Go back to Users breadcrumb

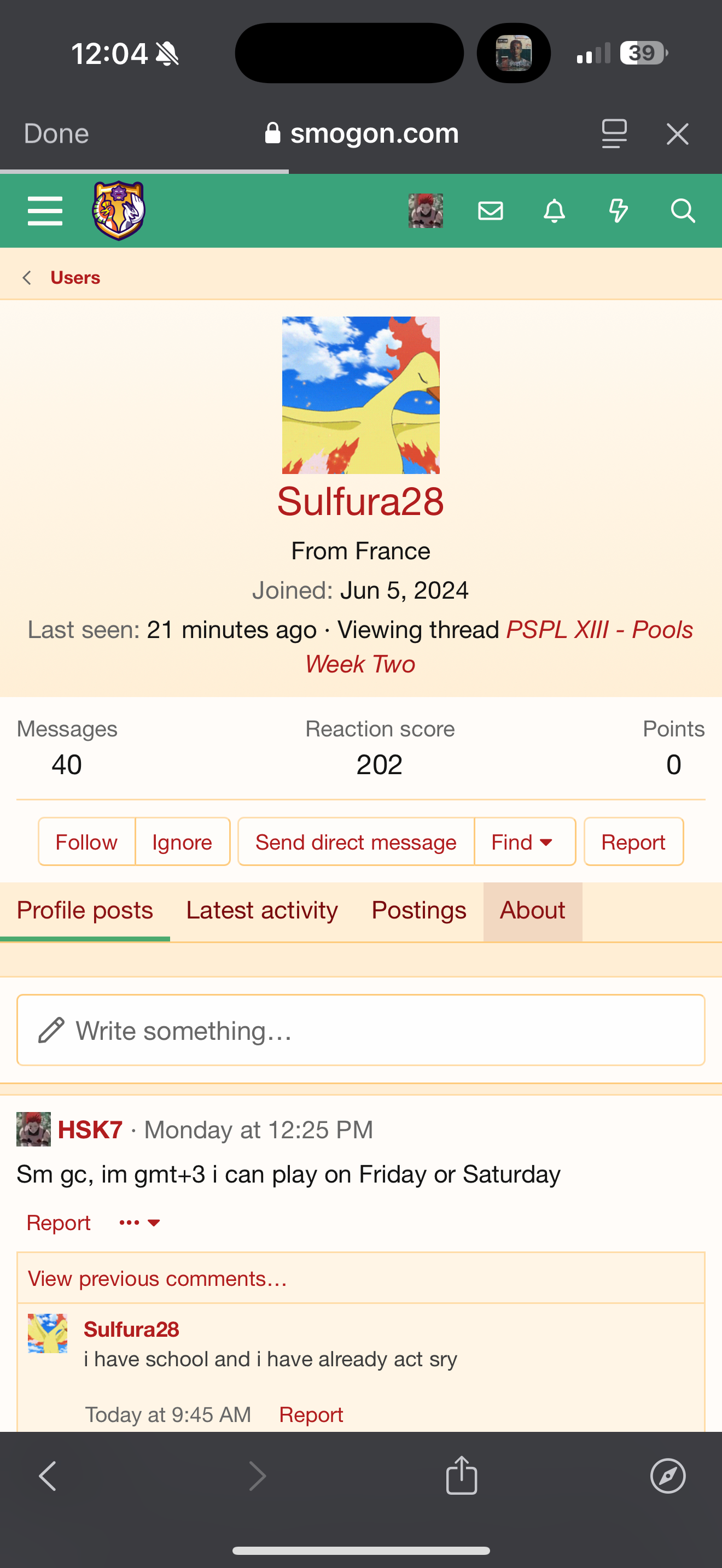click(x=75, y=278)
